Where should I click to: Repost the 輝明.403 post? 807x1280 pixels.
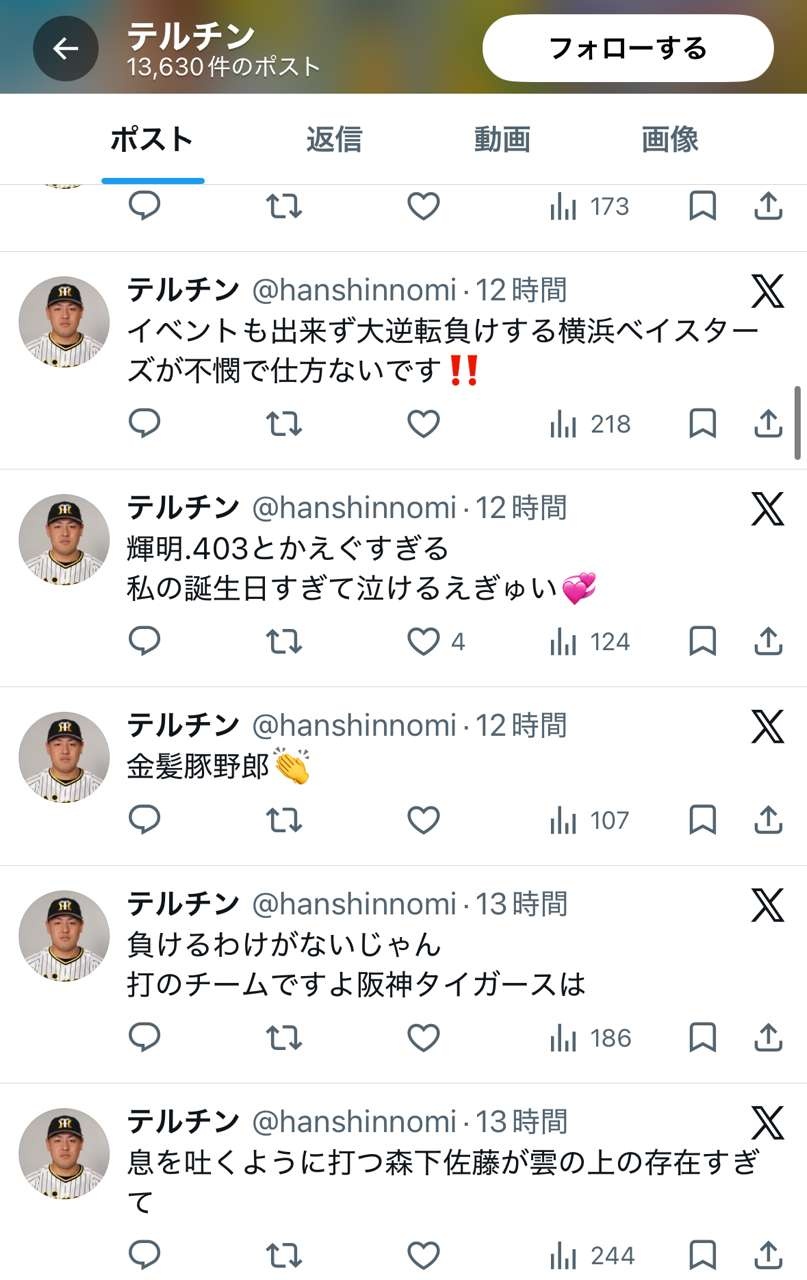click(284, 641)
